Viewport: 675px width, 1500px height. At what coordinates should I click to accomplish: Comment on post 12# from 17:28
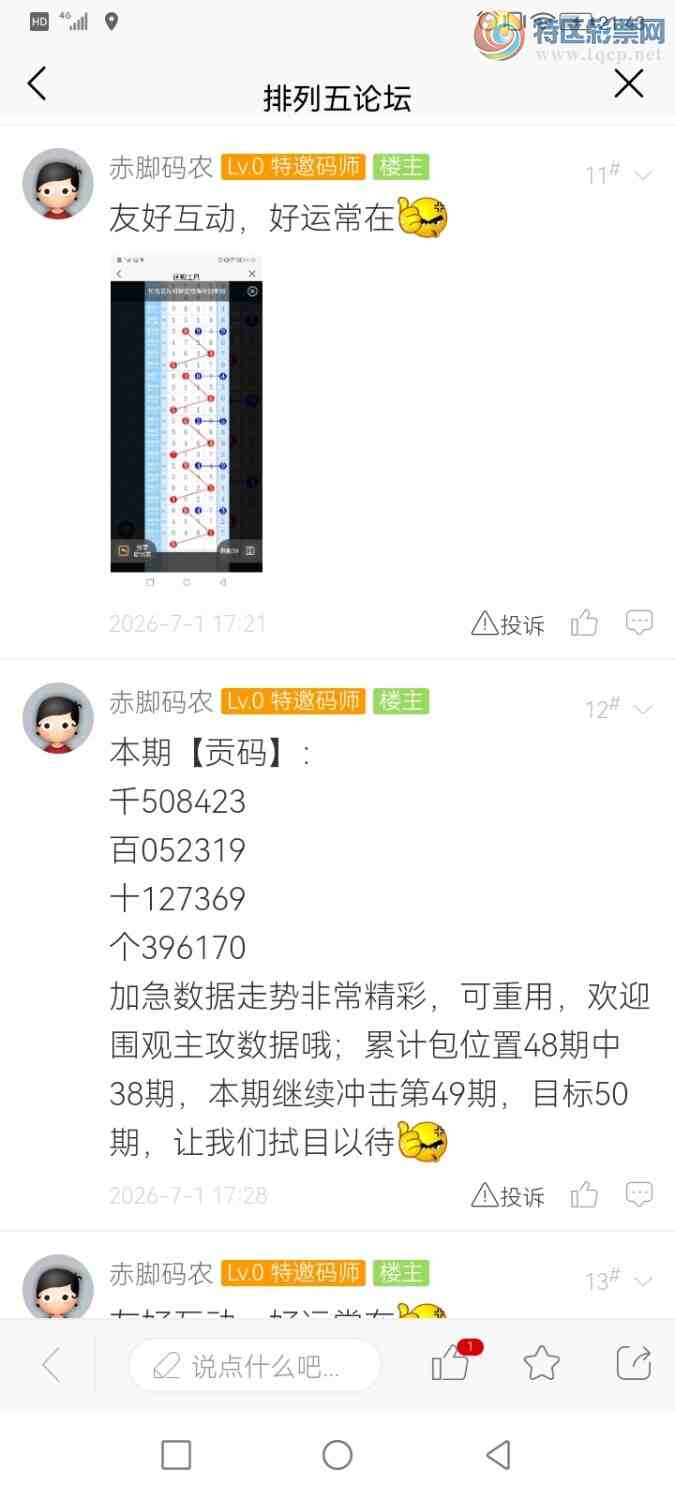639,1194
